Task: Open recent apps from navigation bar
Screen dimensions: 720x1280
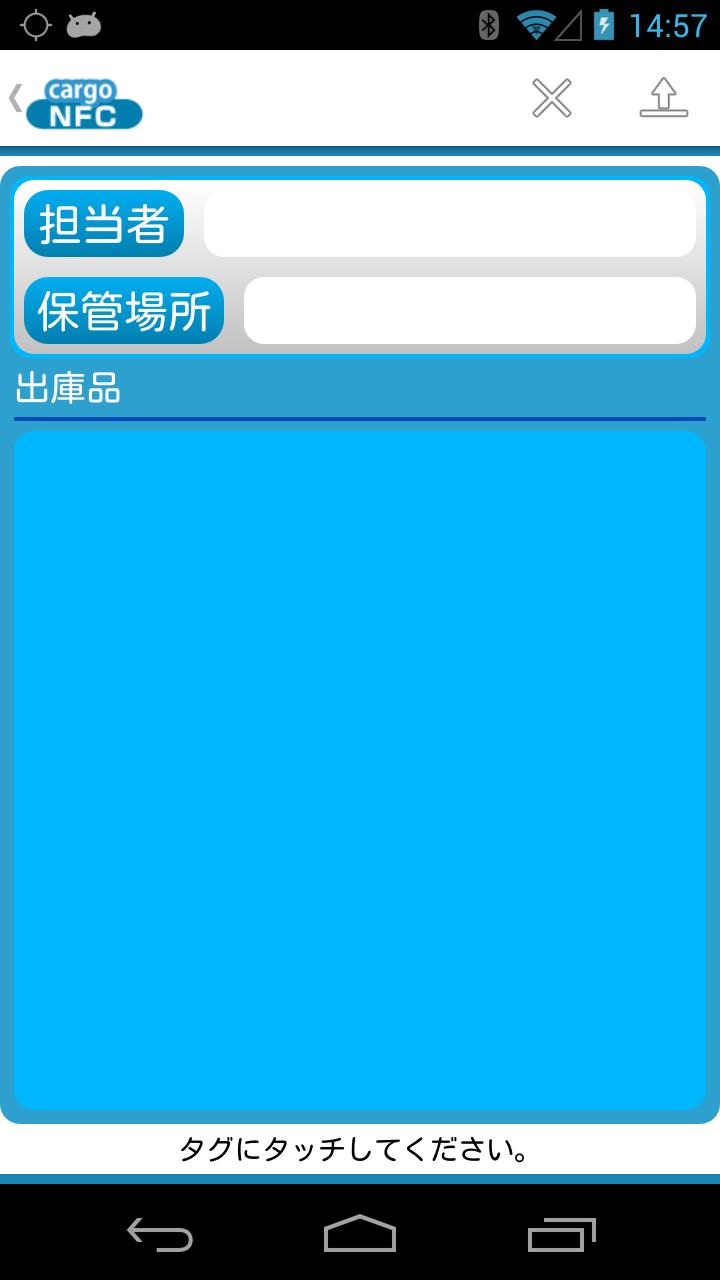Action: click(x=561, y=1235)
